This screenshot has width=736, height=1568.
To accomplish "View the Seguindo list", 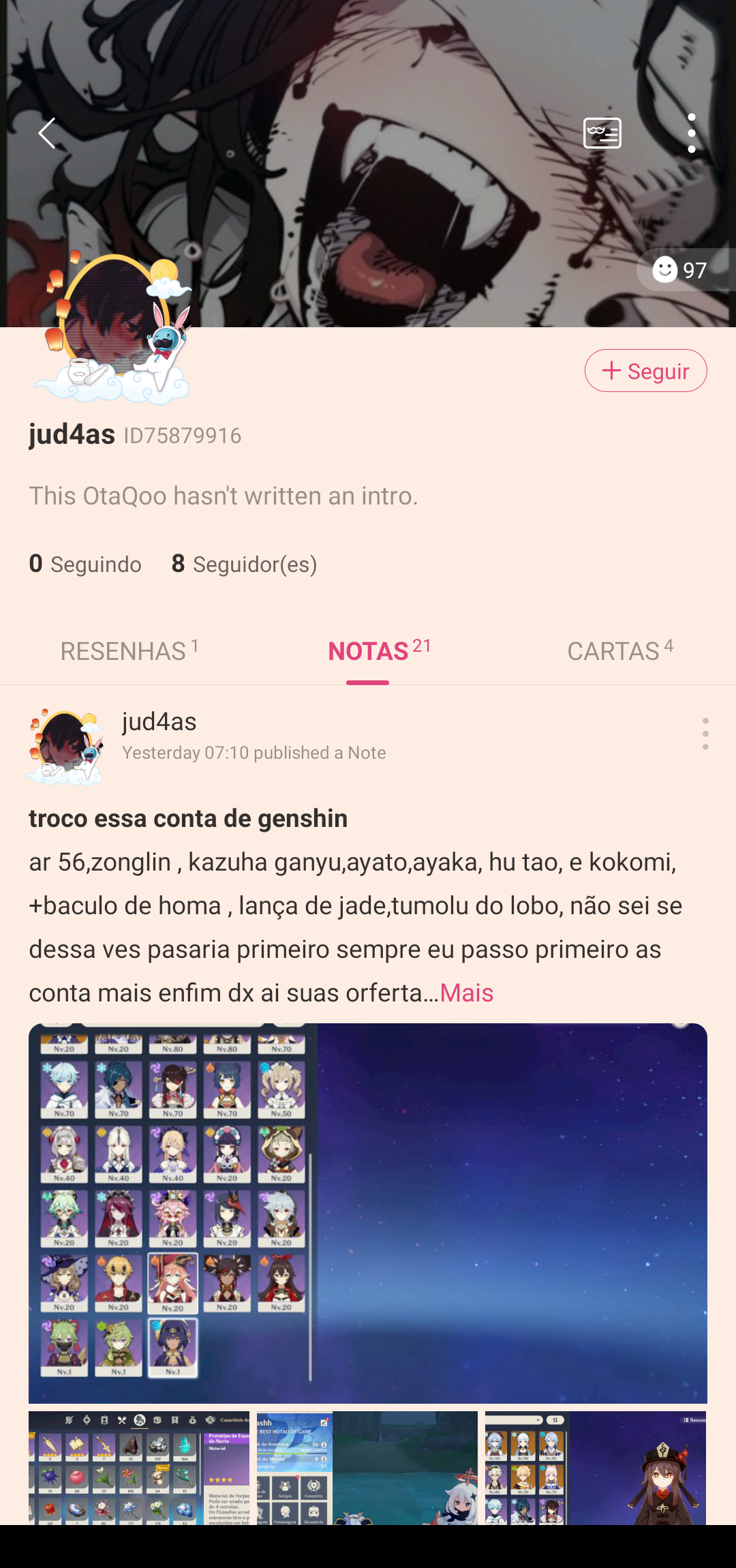I will (x=85, y=564).
